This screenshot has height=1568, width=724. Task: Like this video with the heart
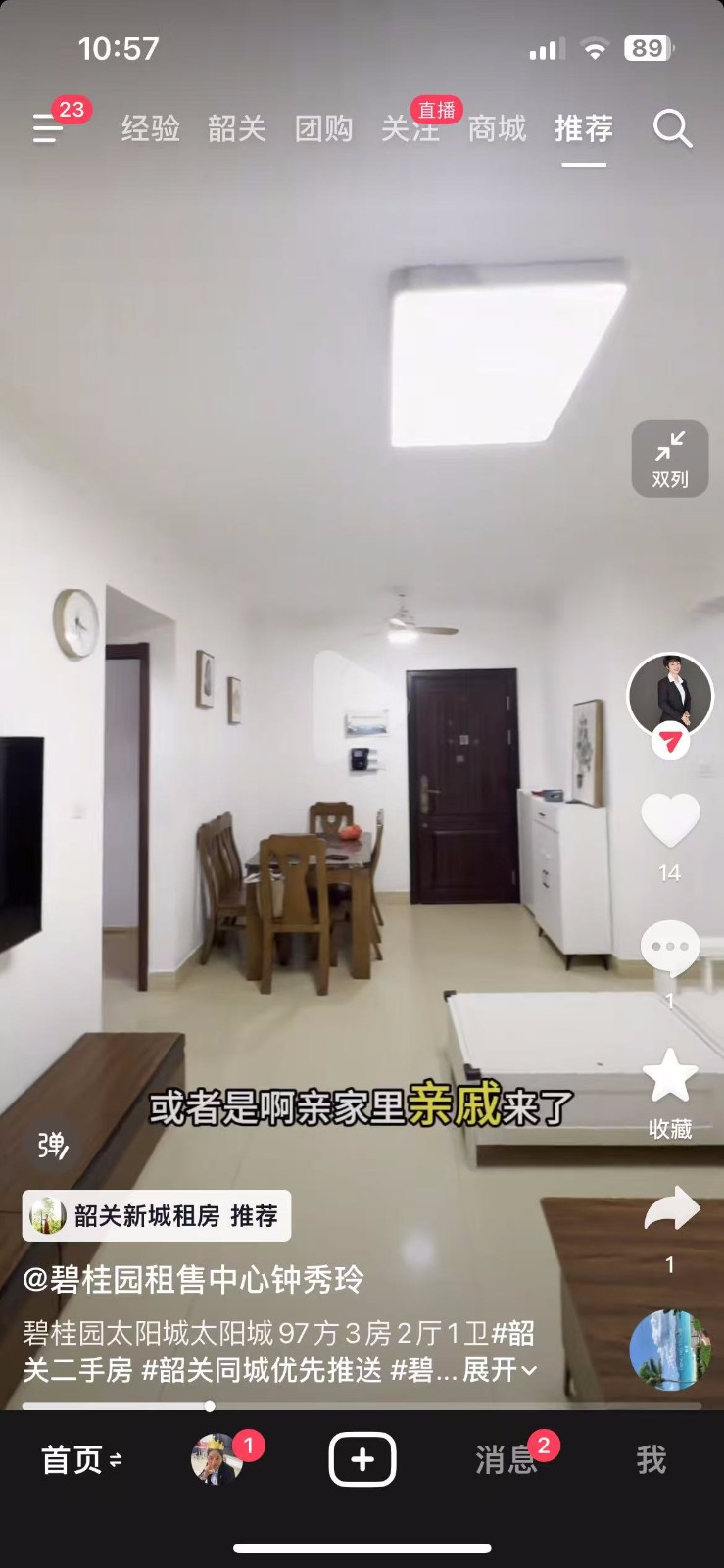tap(670, 820)
